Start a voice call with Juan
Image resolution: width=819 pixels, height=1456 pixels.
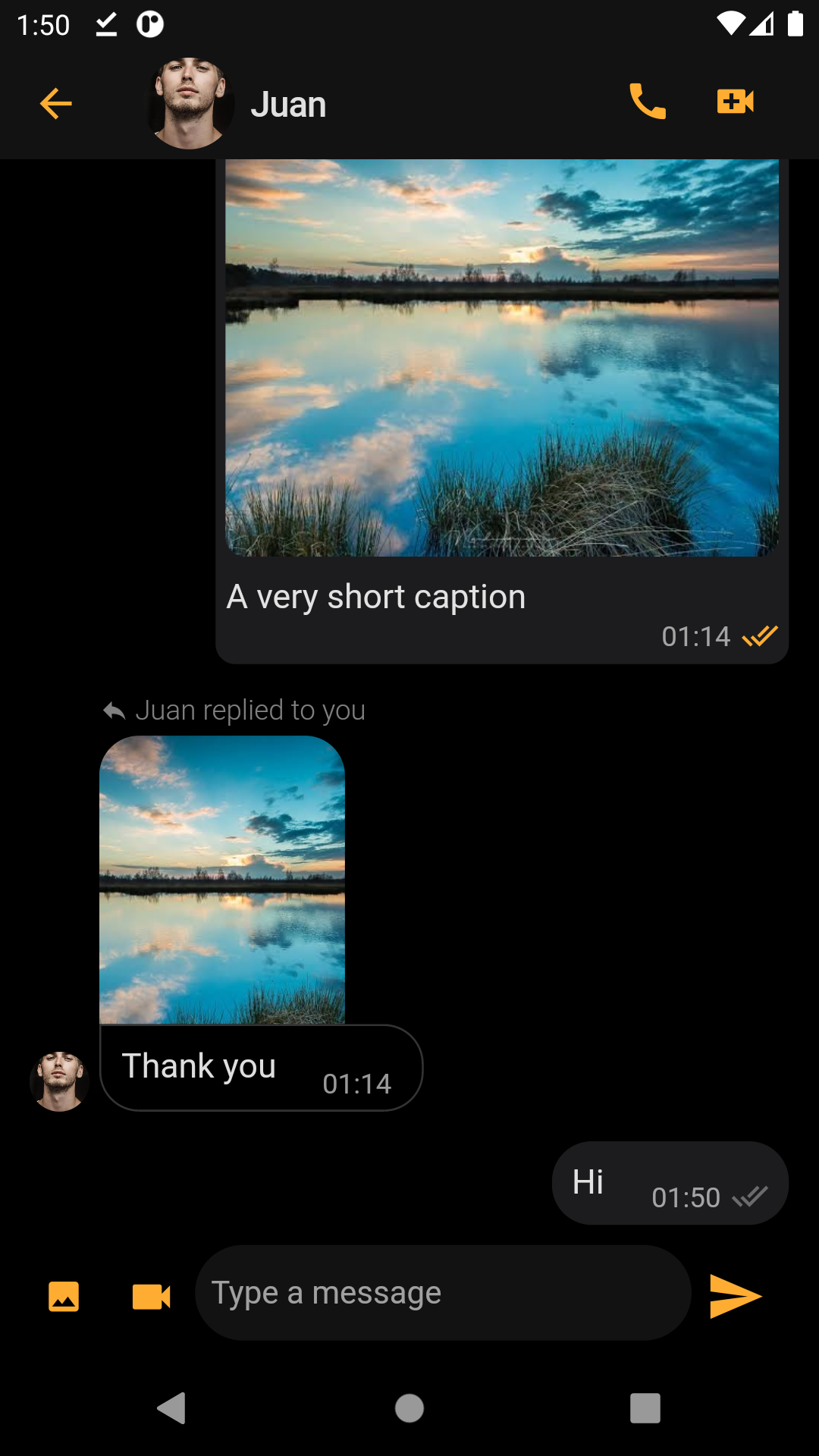(648, 104)
